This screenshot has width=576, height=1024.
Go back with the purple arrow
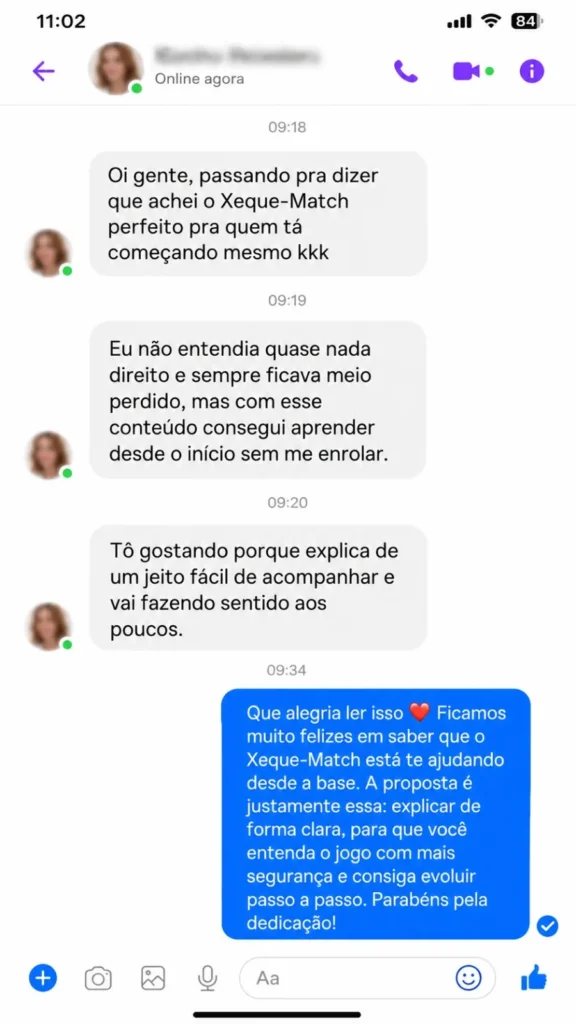point(44,71)
